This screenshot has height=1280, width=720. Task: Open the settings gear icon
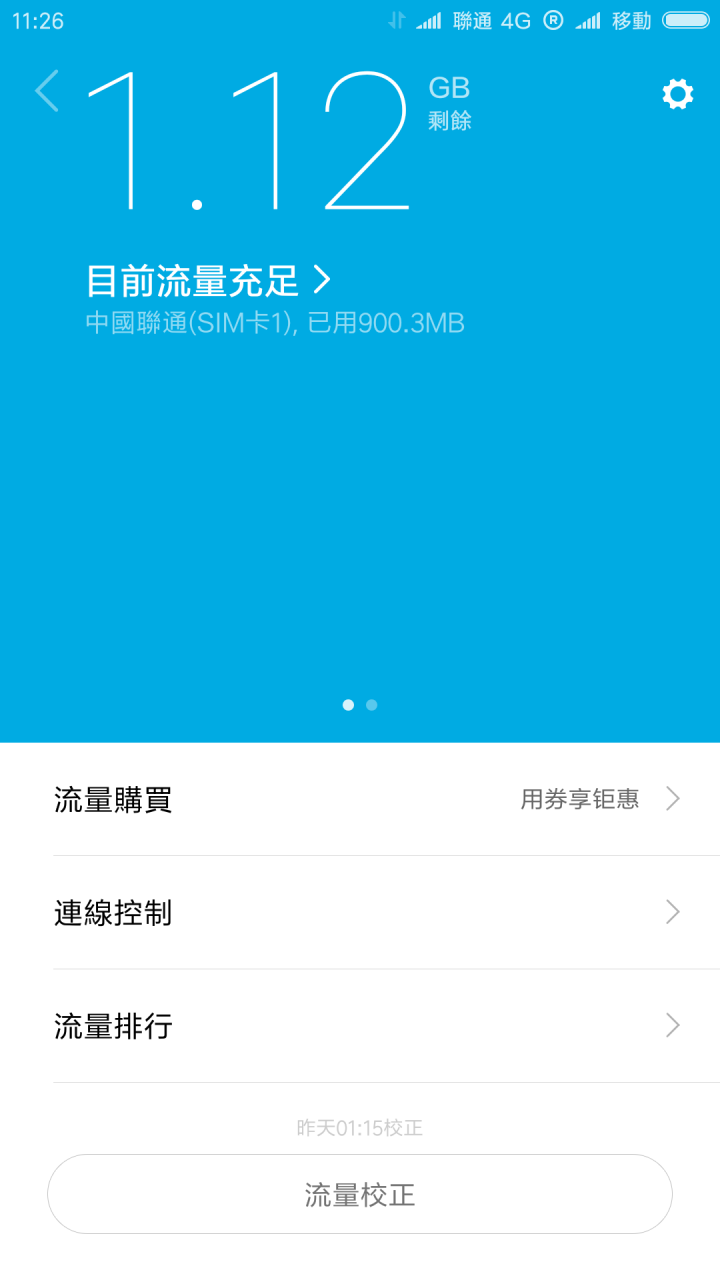point(677,94)
